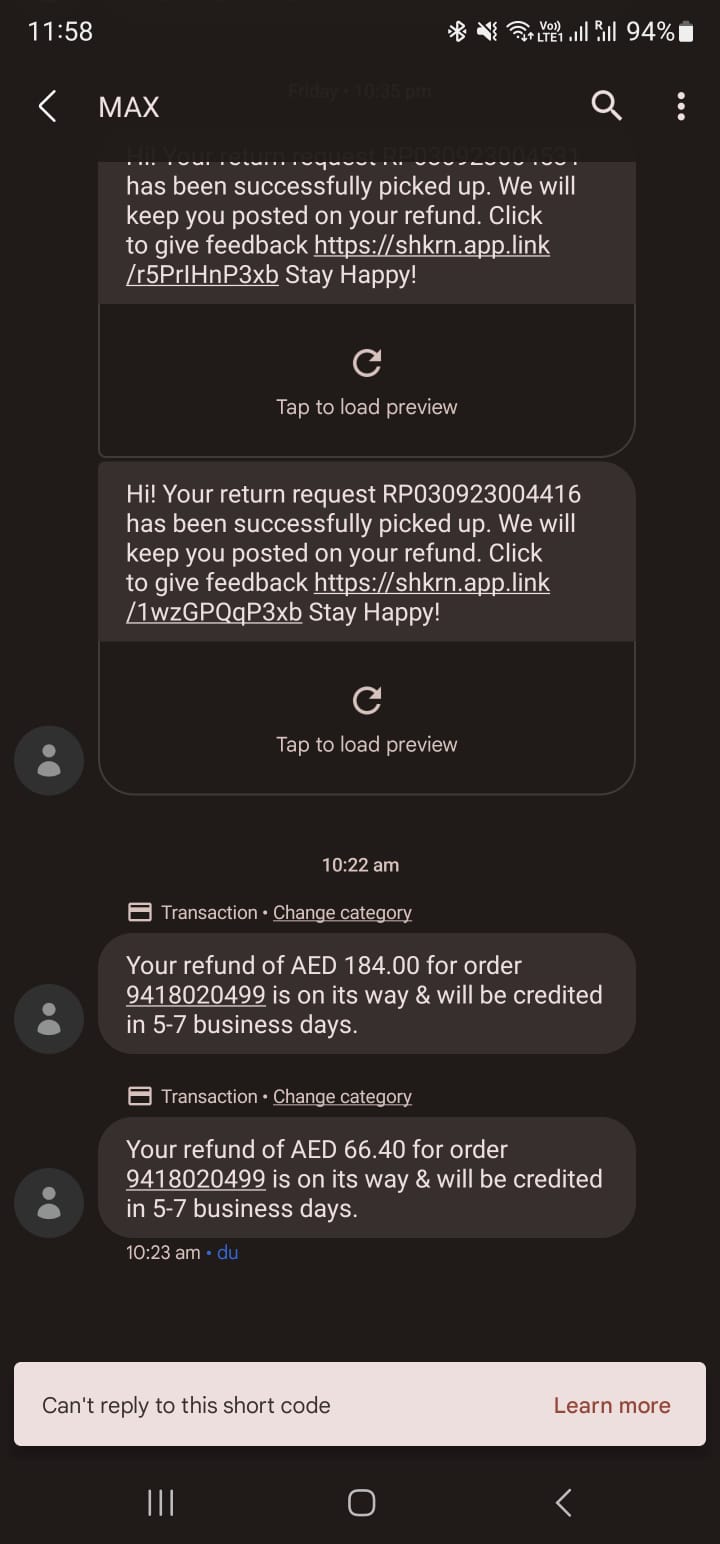The width and height of the screenshot is (720, 1544).
Task: Open the shkrn.app.link/1wzGPQqP3xb feedback link
Action: click(431, 583)
